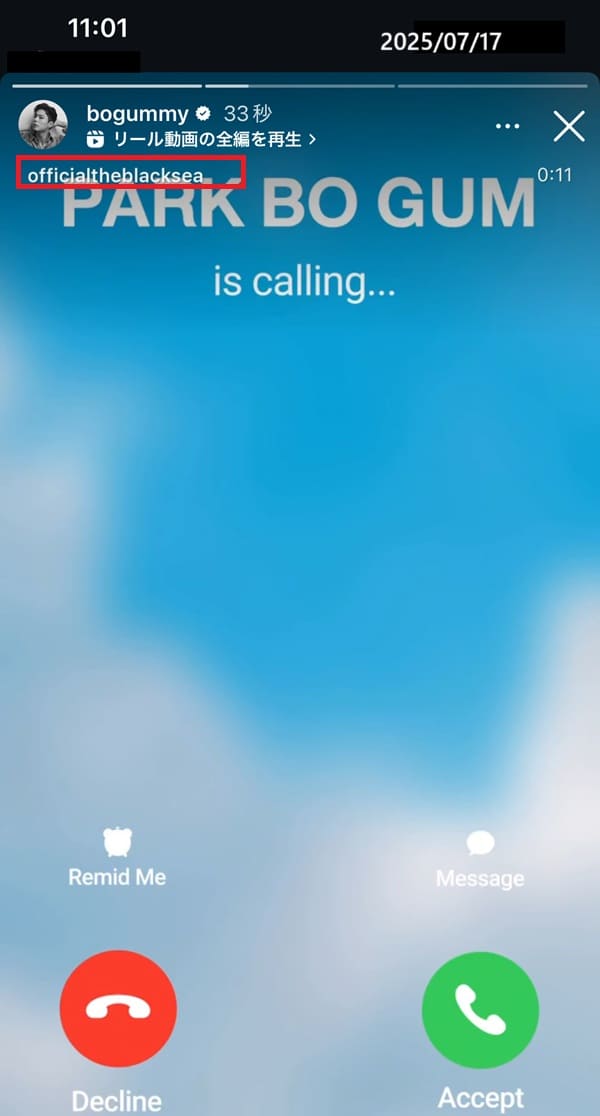Open the story overflow menu
Screen dimensions: 600x1116
[x=508, y=127]
